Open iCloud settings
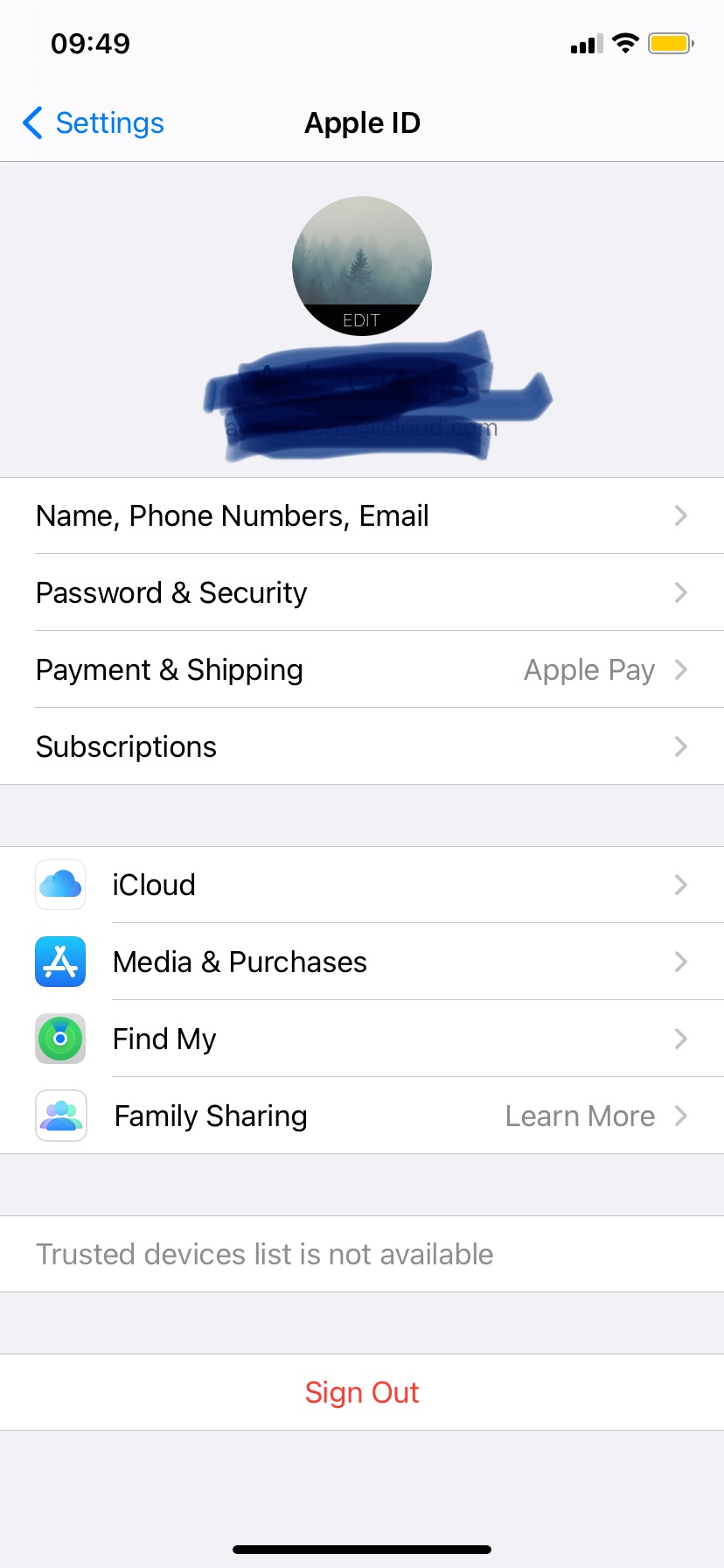This screenshot has height=1568, width=724. pos(362,885)
